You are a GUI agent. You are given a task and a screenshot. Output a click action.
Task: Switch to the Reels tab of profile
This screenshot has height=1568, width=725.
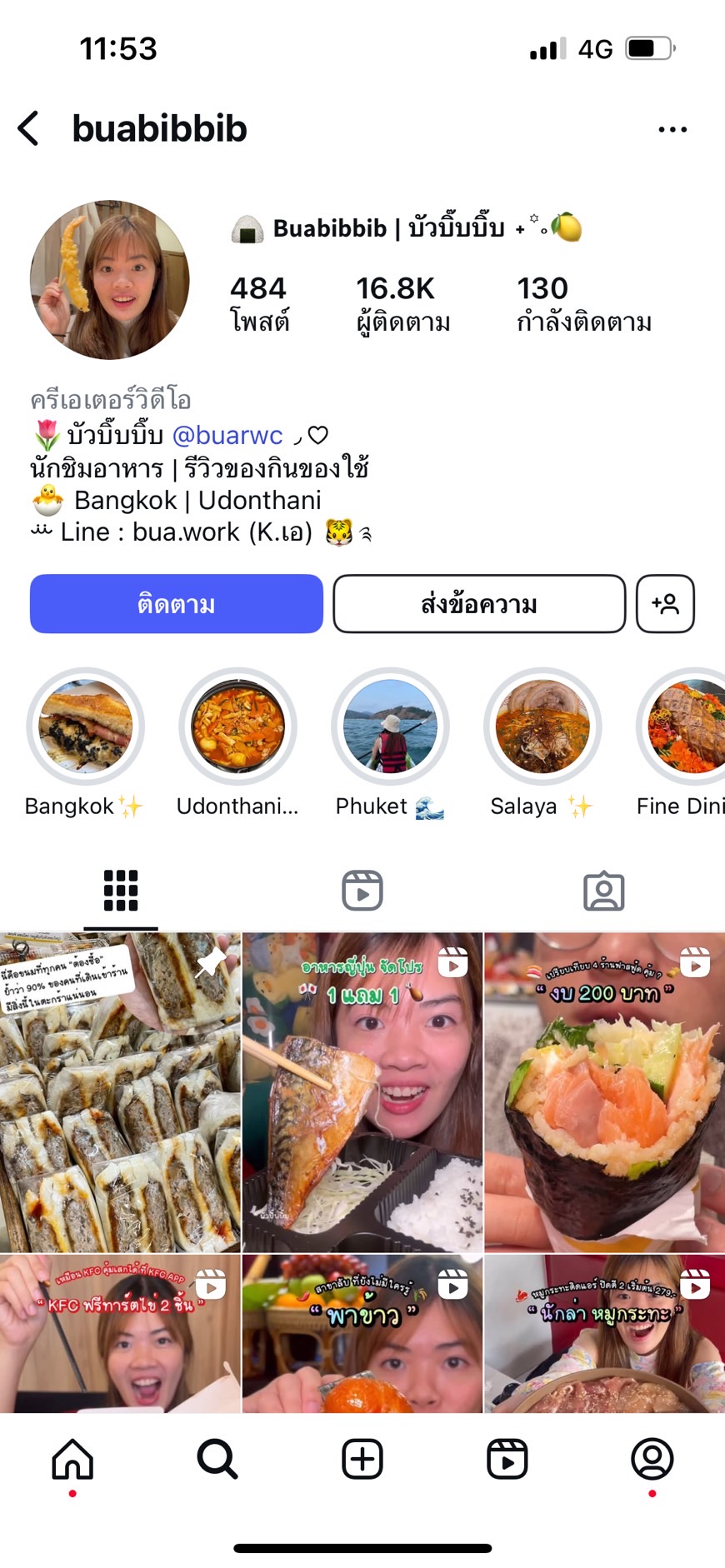click(x=362, y=891)
